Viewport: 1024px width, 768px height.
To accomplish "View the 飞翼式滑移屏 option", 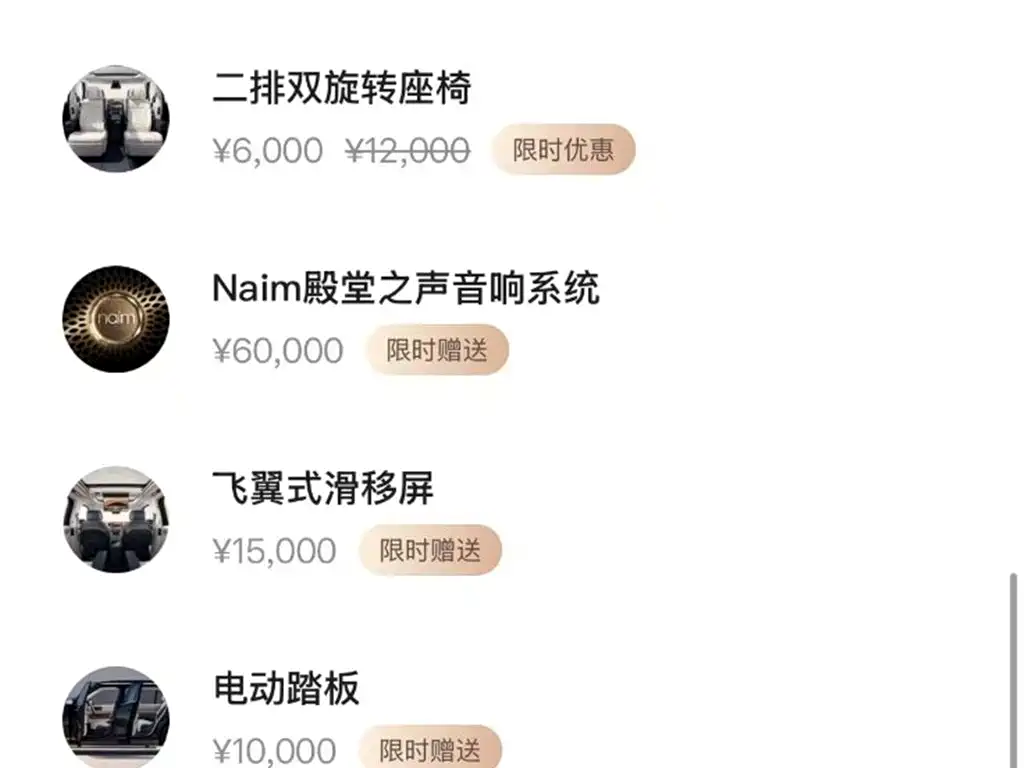I will (323, 489).
